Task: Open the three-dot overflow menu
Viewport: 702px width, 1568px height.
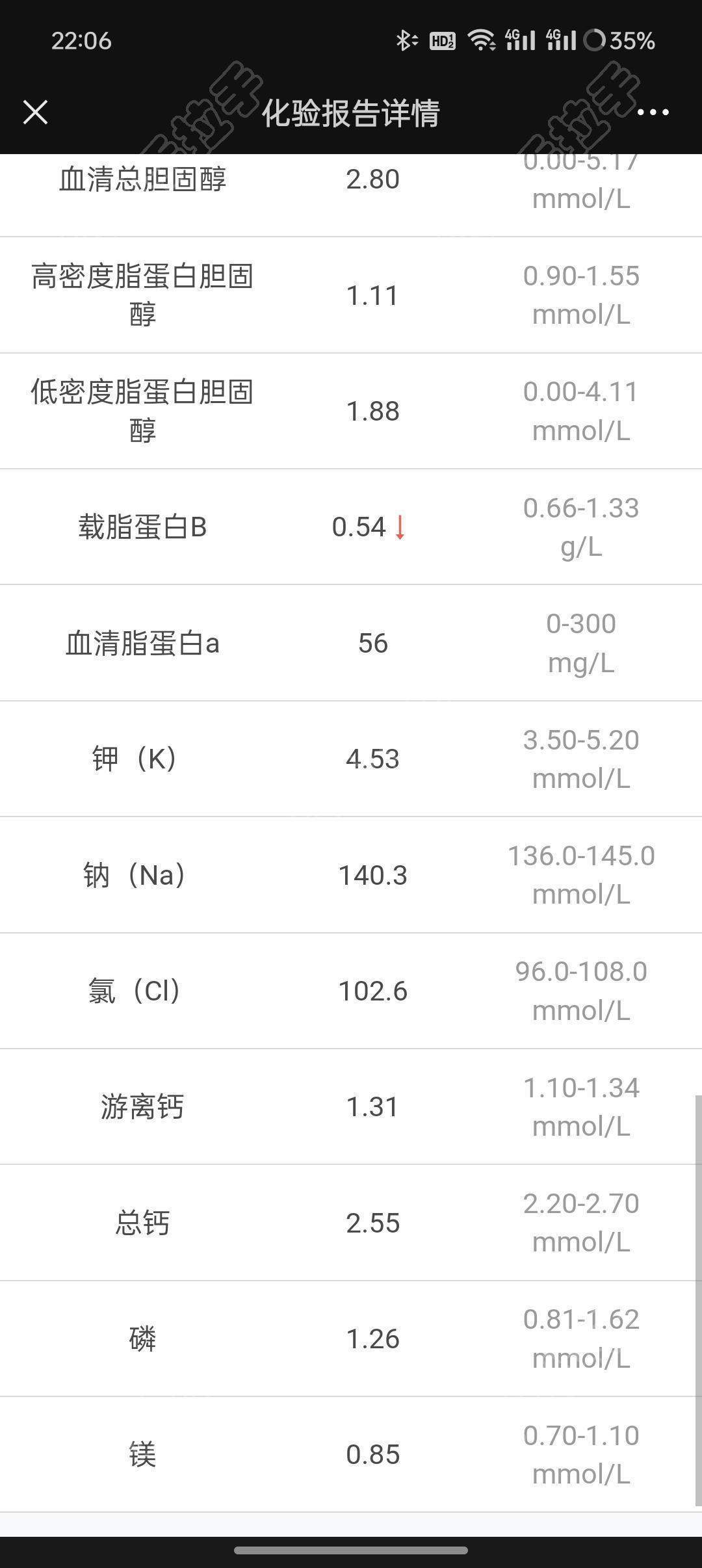Action: click(653, 112)
